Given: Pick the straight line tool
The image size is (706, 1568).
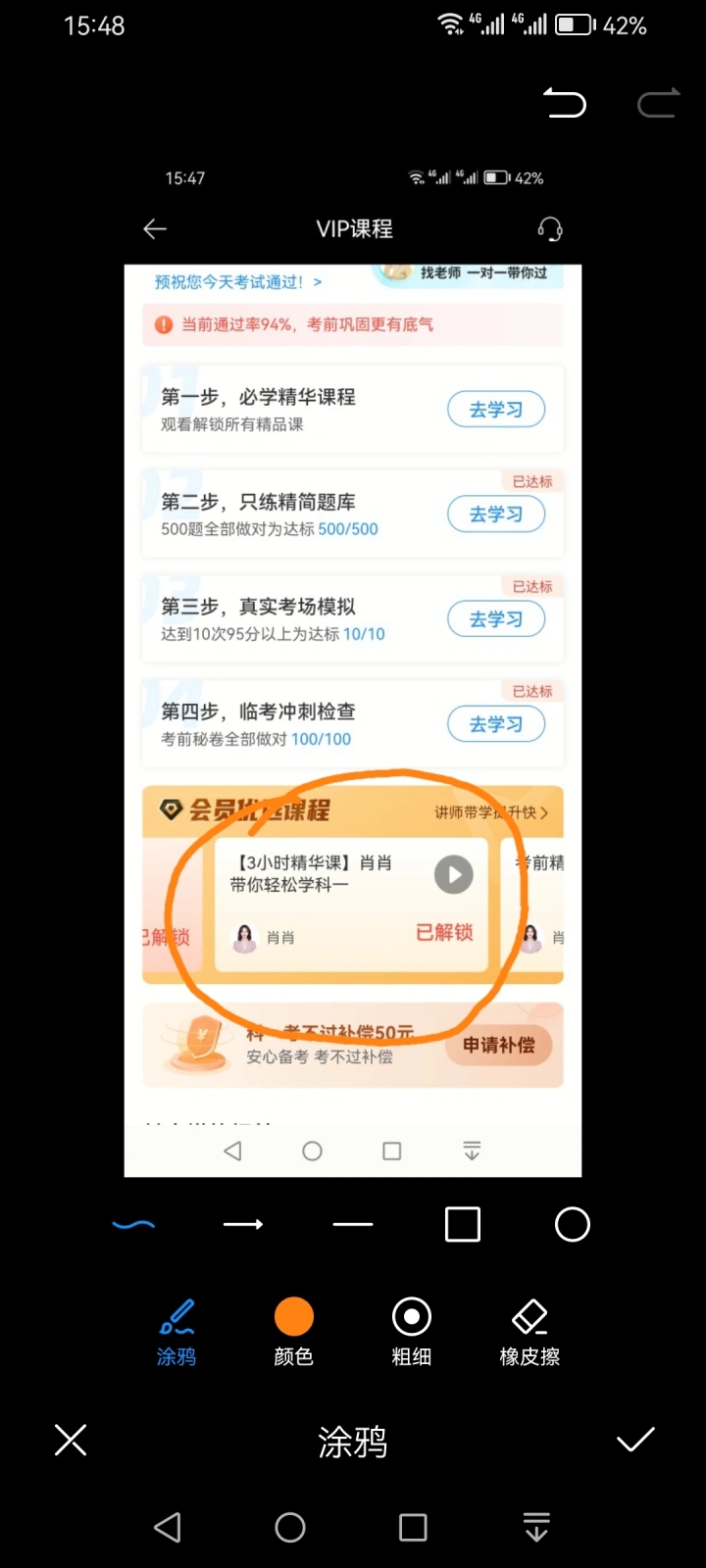Looking at the screenshot, I should click(353, 1224).
